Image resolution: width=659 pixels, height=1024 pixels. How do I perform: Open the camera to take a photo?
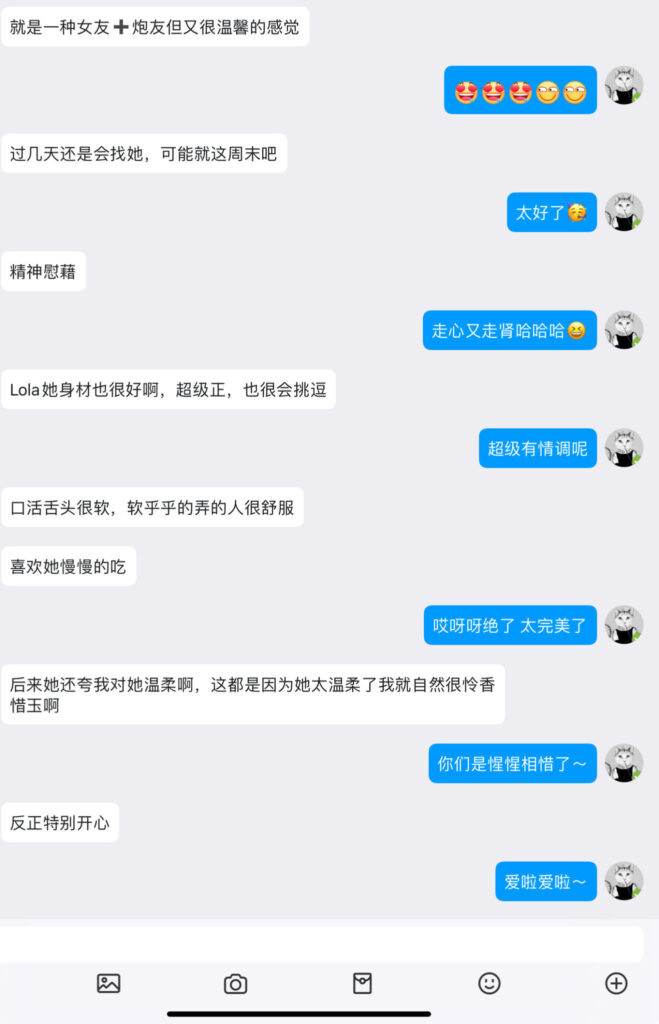pyautogui.click(x=235, y=984)
